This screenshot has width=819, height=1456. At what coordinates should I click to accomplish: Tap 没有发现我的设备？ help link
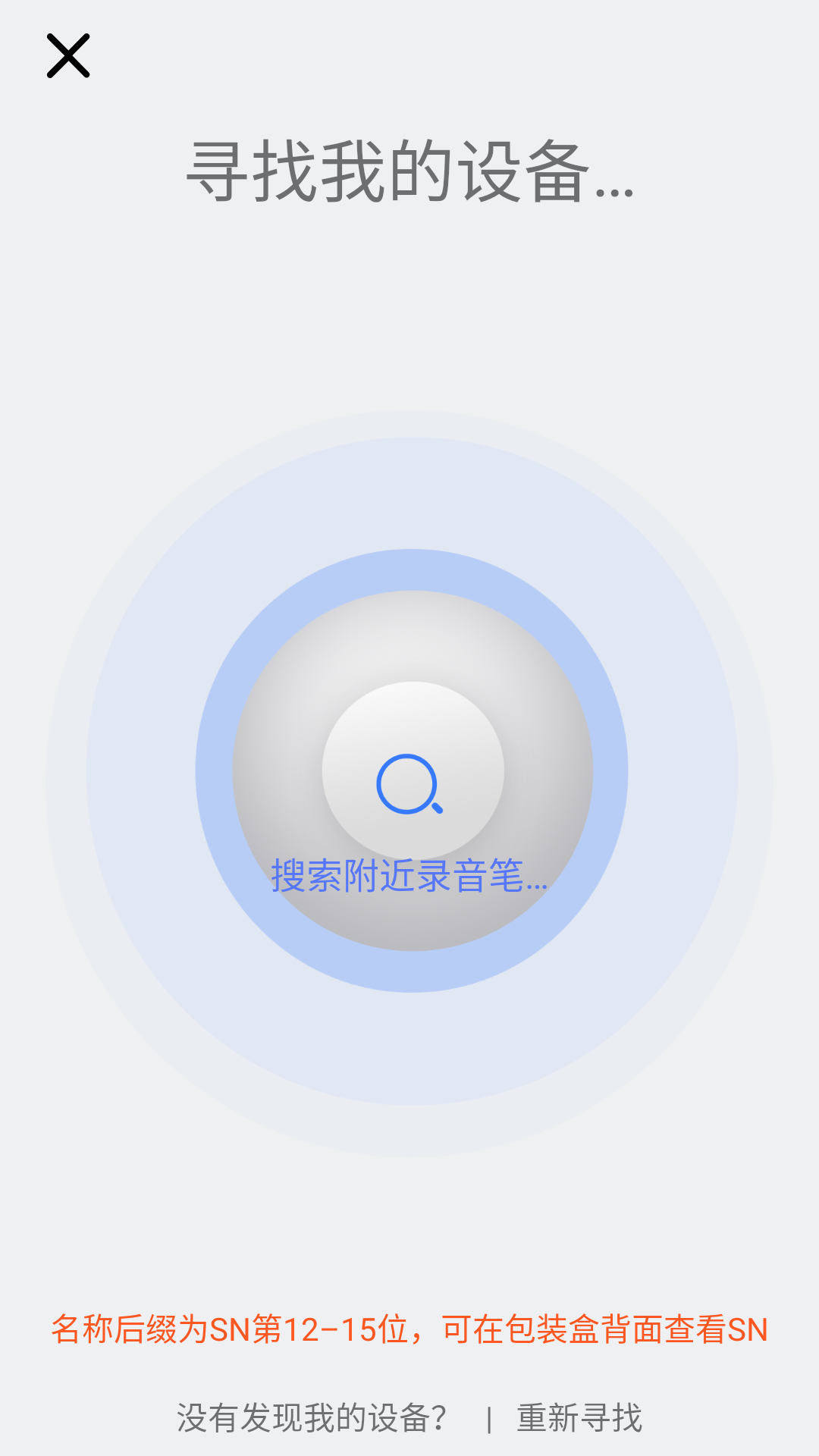pyautogui.click(x=312, y=1417)
